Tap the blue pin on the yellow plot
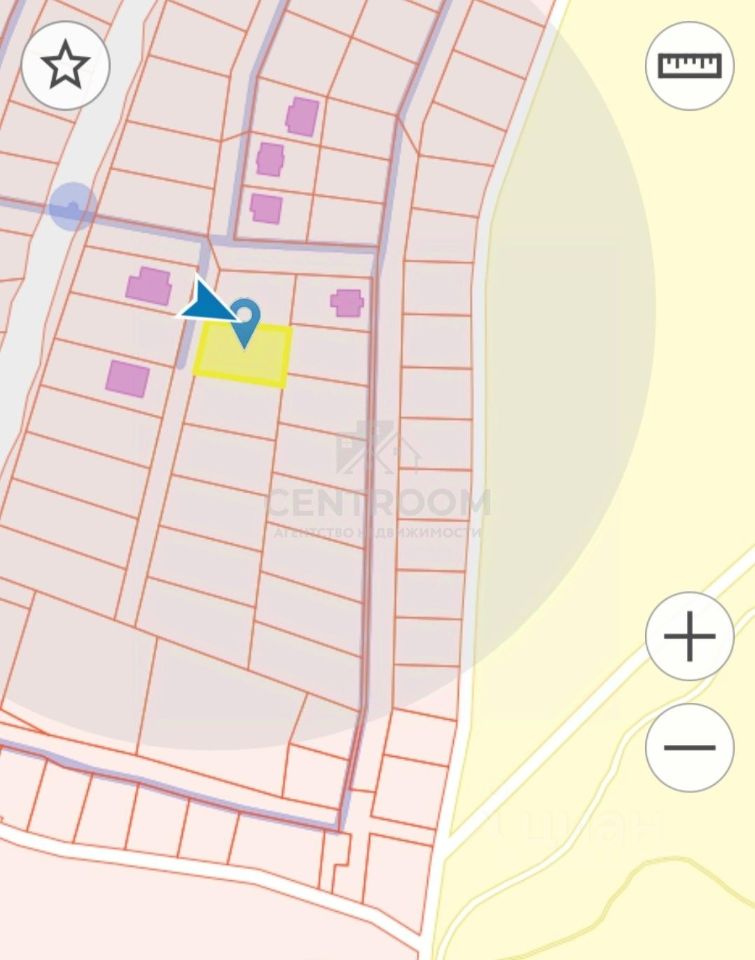 pyautogui.click(x=244, y=317)
